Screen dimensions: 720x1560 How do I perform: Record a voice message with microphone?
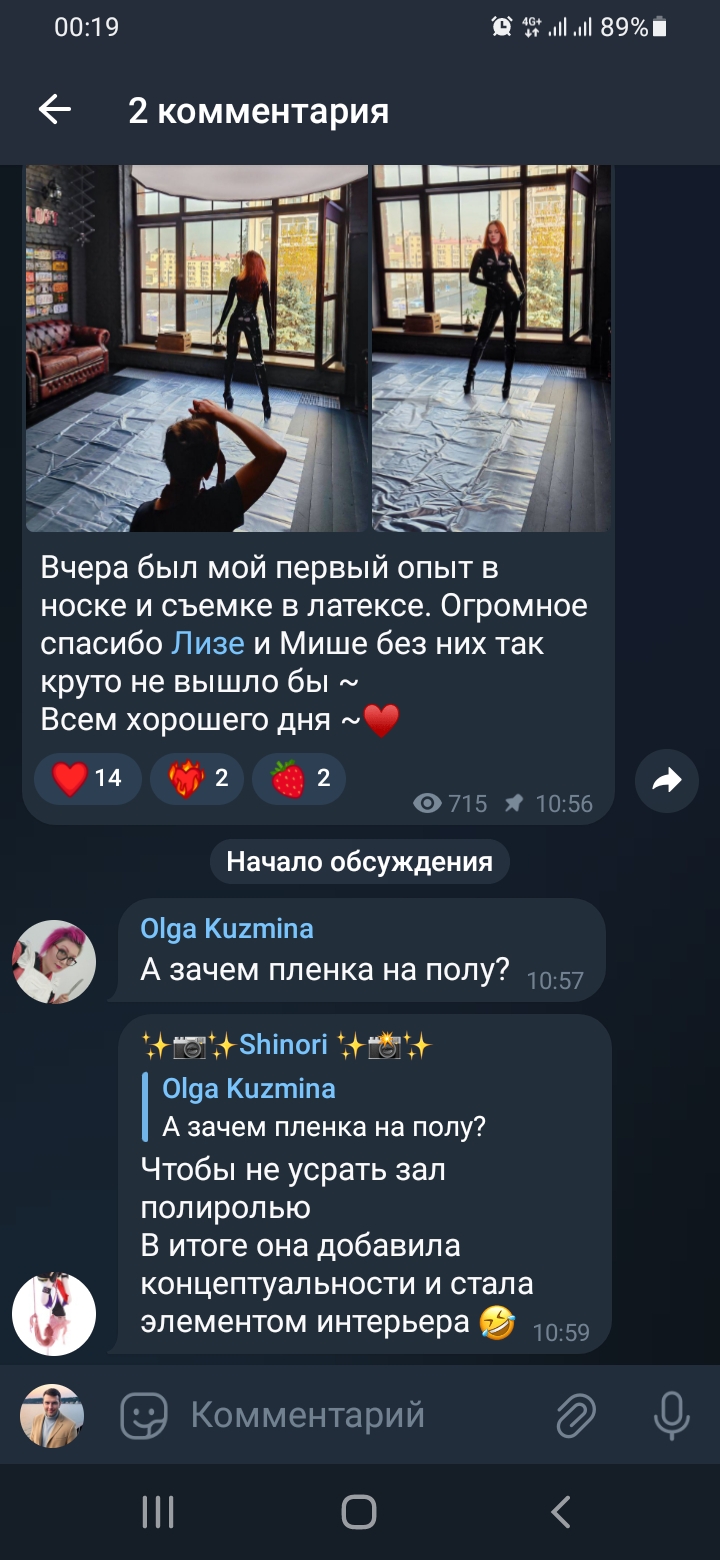[670, 1415]
